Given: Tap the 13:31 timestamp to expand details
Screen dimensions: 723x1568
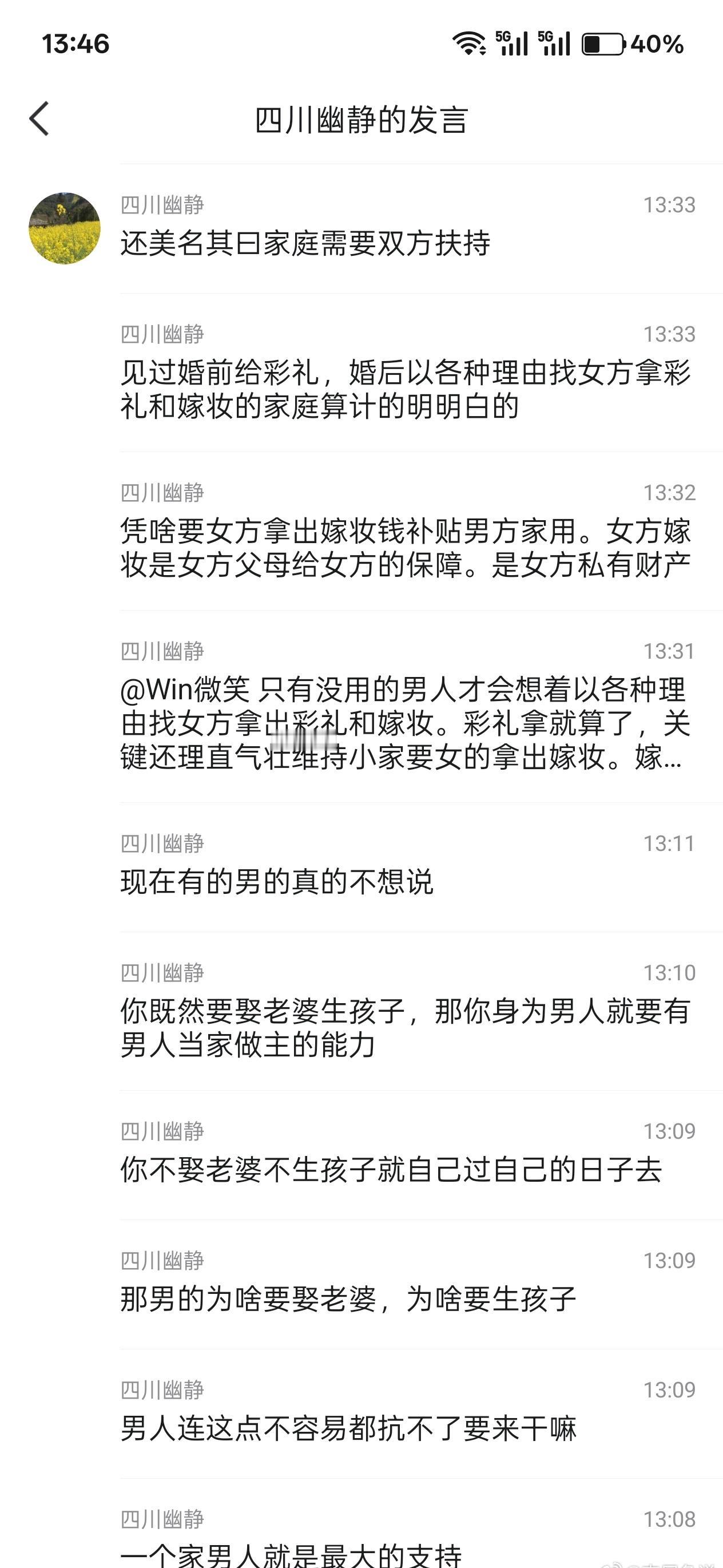Looking at the screenshot, I should 668,650.
